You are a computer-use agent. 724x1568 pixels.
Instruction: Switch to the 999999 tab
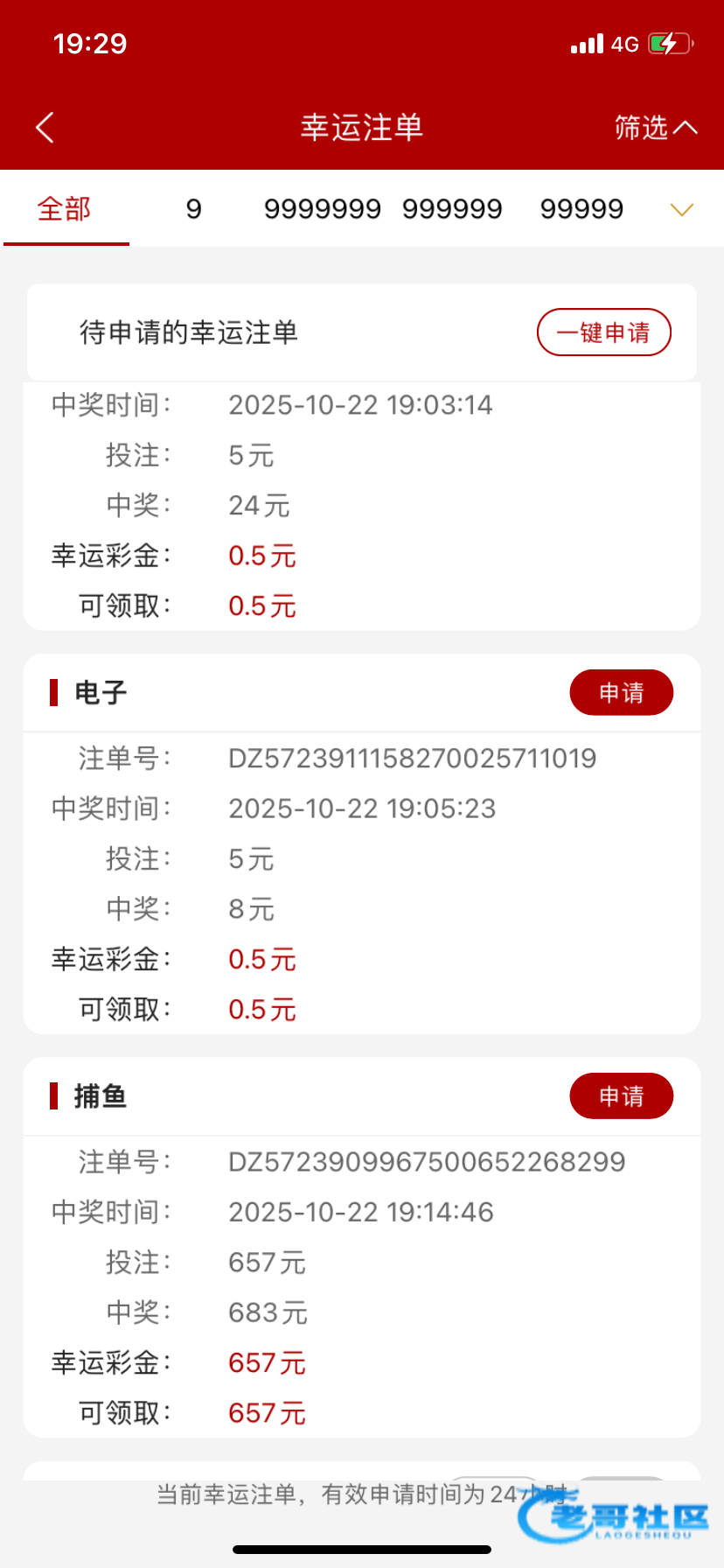[452, 209]
